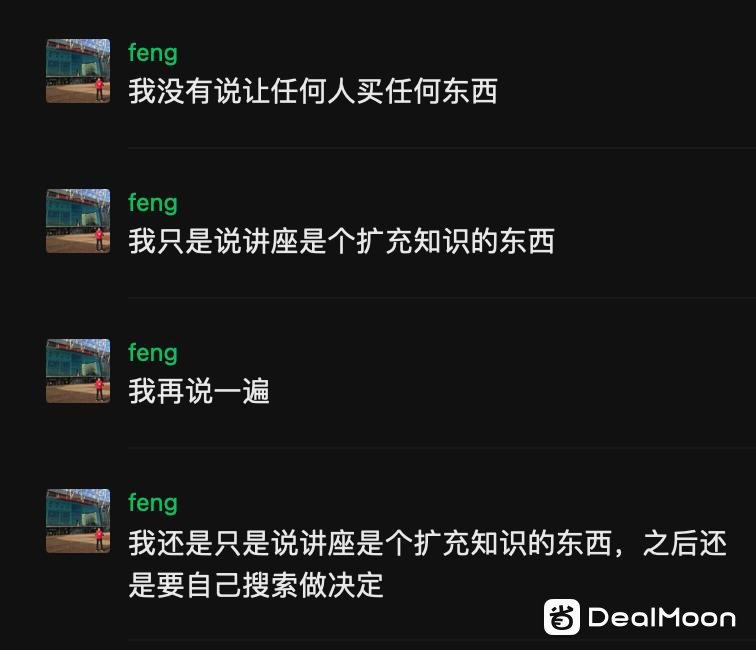Image resolution: width=756 pixels, height=650 pixels.
Task: View feng's profile from the "我还是只是说讲座" message avatar
Action: (78, 521)
